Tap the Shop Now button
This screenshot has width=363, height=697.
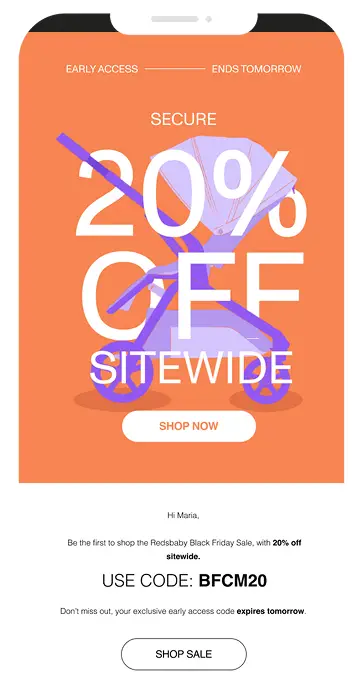(x=189, y=426)
